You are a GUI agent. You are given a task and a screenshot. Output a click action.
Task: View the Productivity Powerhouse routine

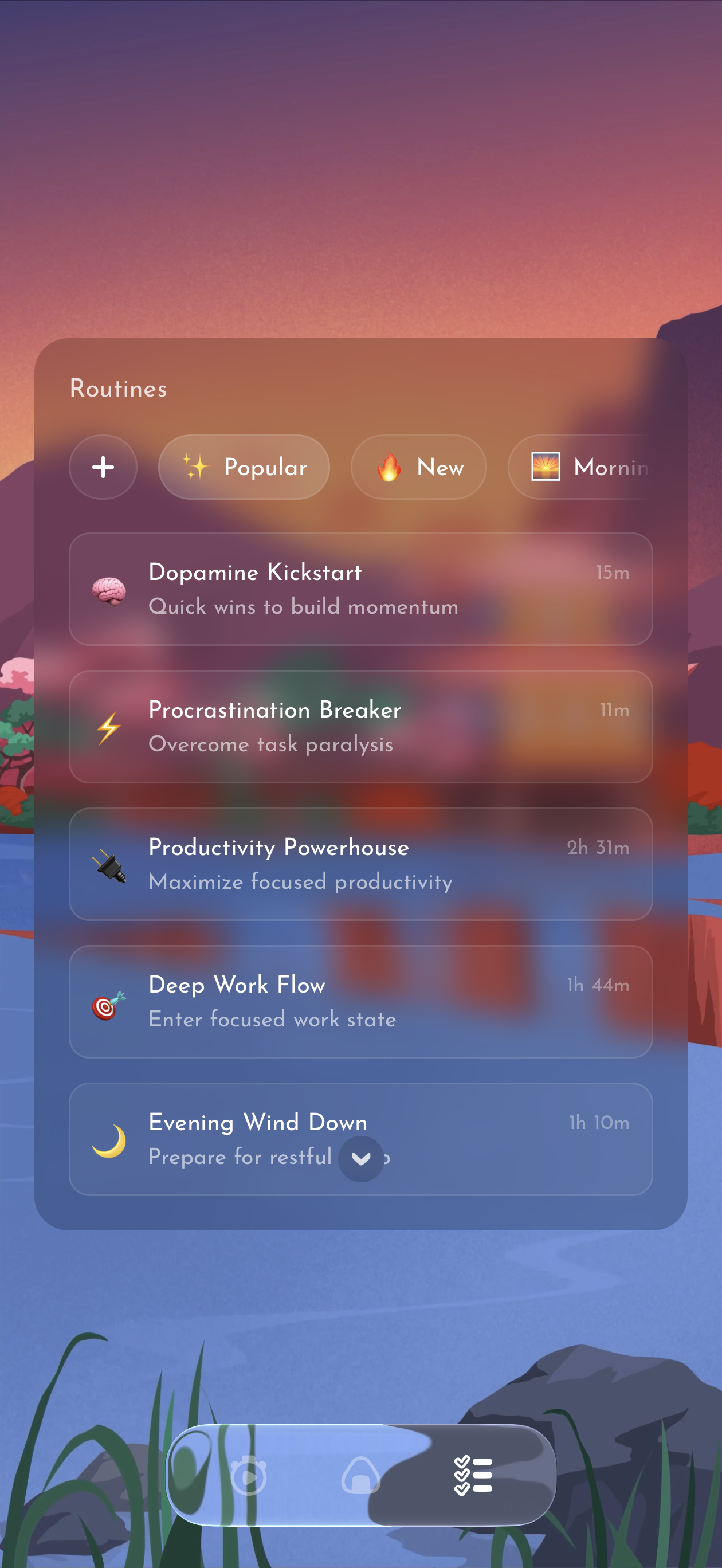tap(361, 864)
